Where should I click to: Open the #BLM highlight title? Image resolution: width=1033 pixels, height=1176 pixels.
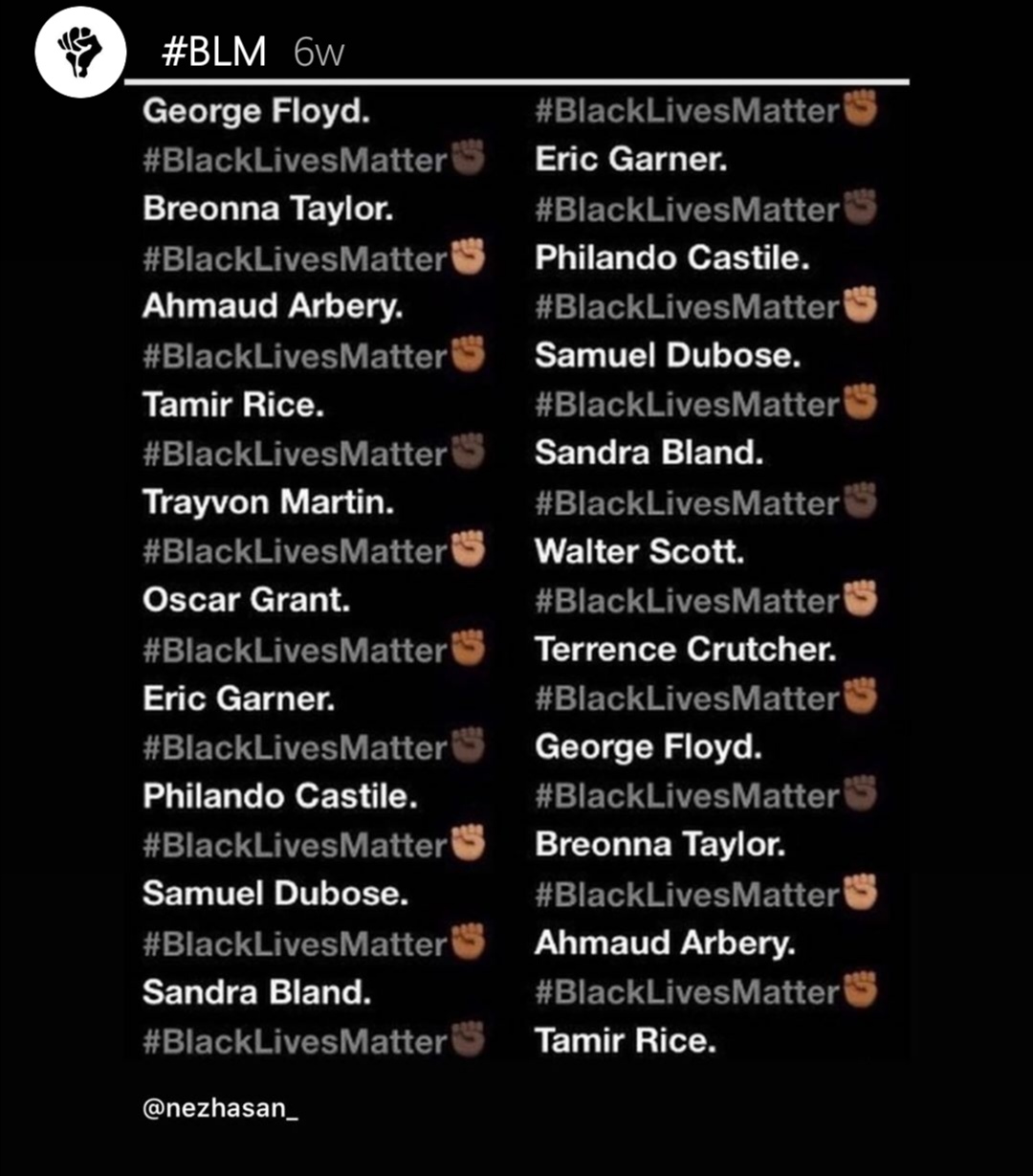214,52
